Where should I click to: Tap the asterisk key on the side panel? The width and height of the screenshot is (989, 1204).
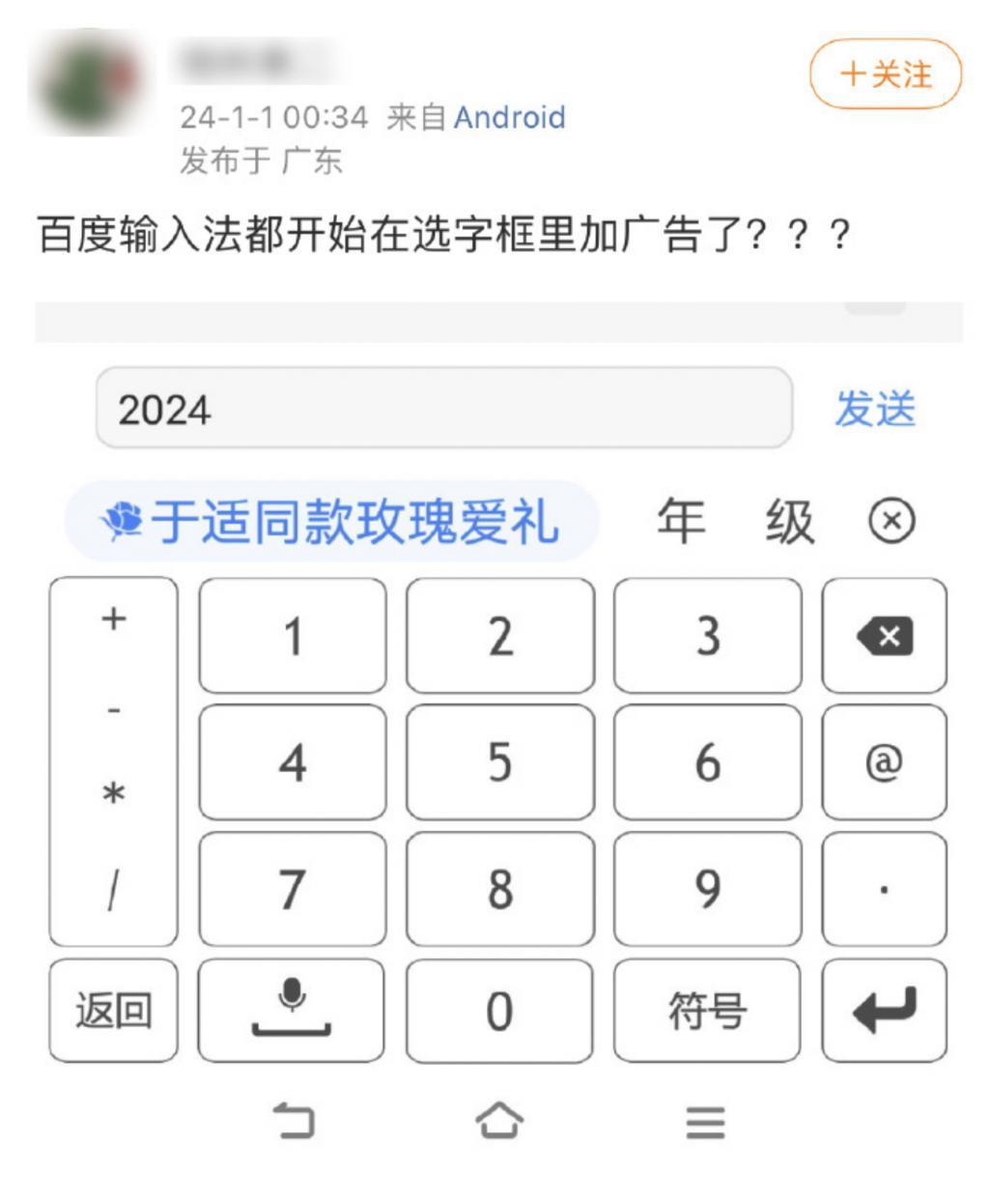pyautogui.click(x=112, y=789)
